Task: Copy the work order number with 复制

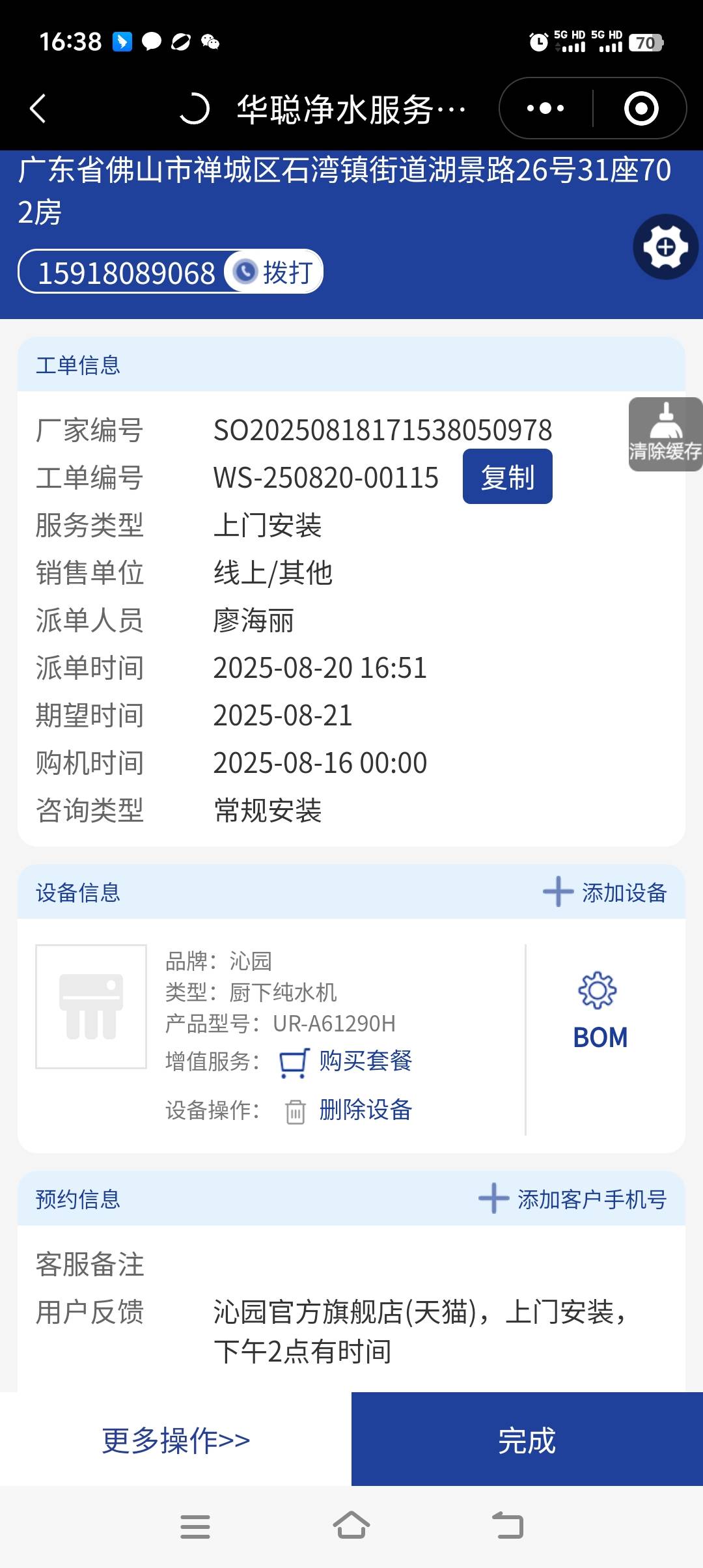Action: coord(507,477)
